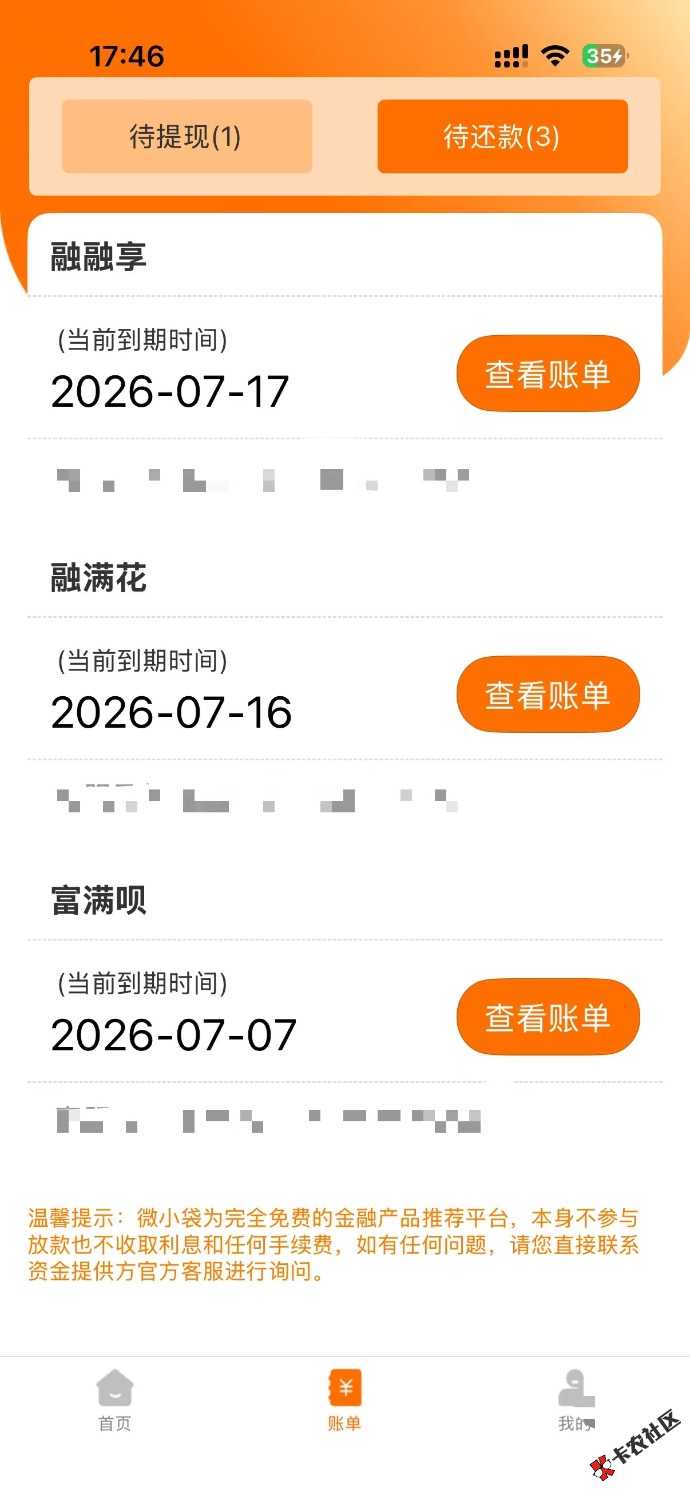Select the 待还款(3) tab
690x1500 pixels.
[502, 137]
